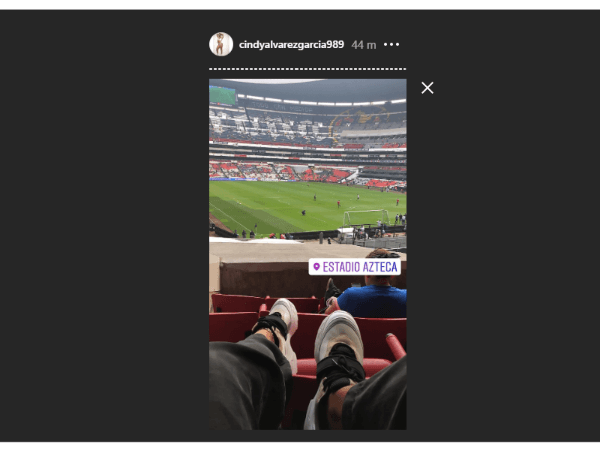Close the story viewer

(427, 88)
